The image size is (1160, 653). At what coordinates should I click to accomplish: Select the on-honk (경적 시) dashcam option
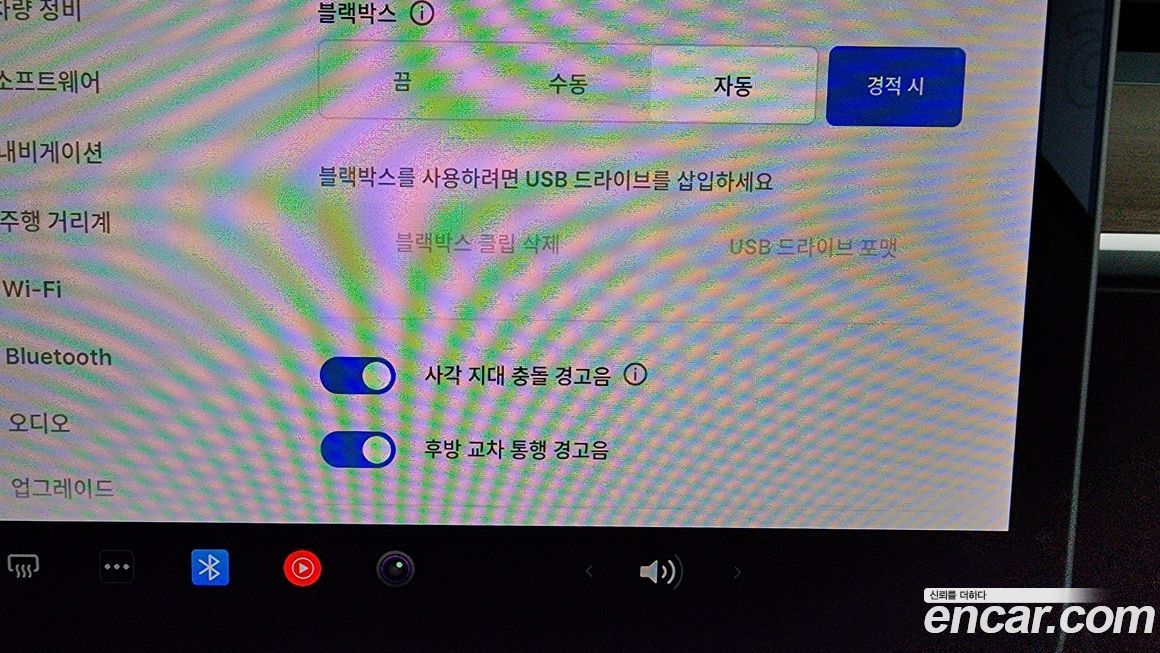[x=895, y=86]
